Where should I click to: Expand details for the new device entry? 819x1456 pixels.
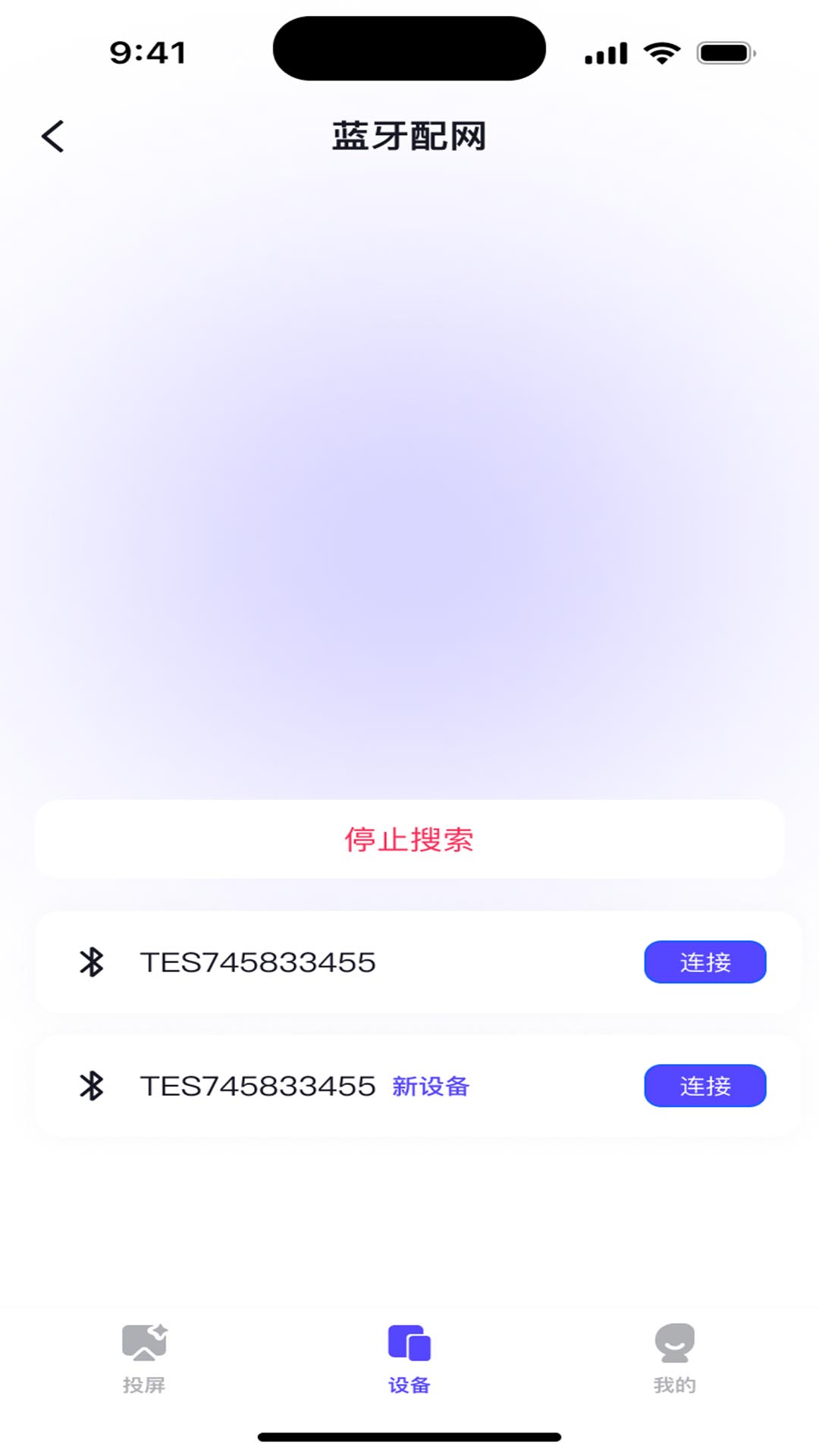point(430,1086)
